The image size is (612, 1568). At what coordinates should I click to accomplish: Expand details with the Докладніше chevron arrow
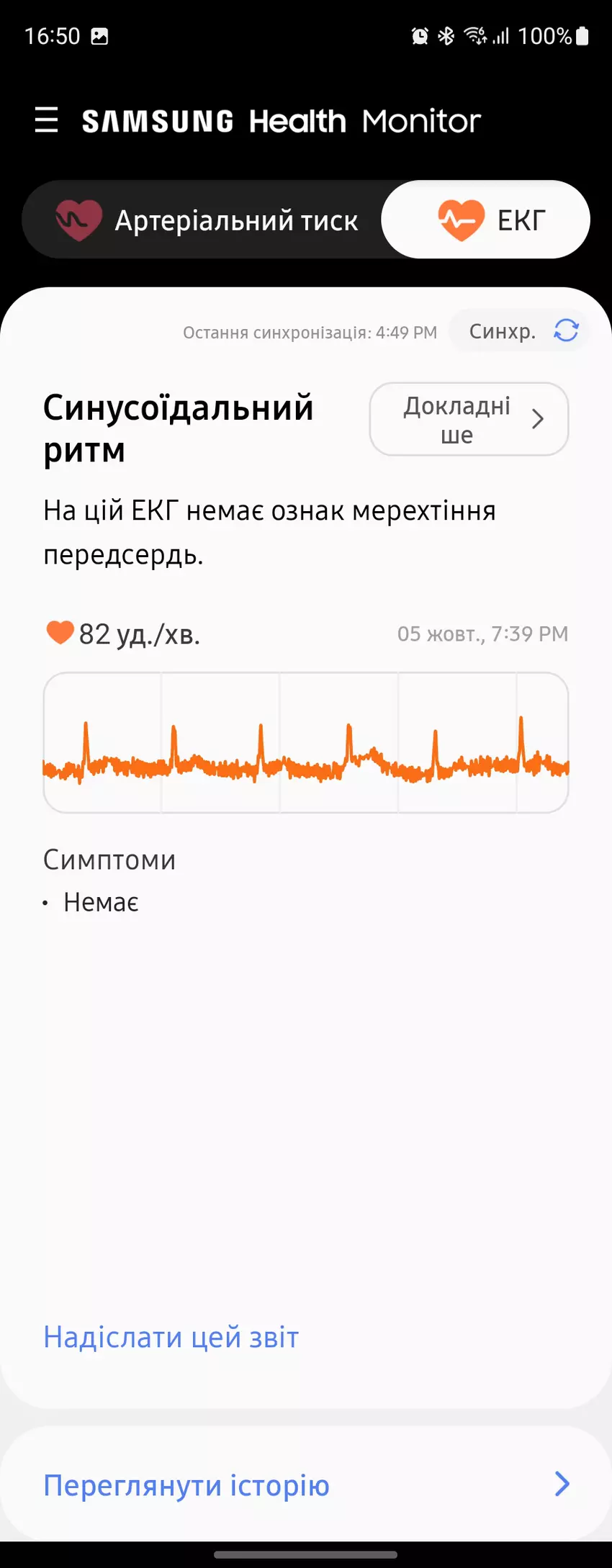tap(536, 420)
